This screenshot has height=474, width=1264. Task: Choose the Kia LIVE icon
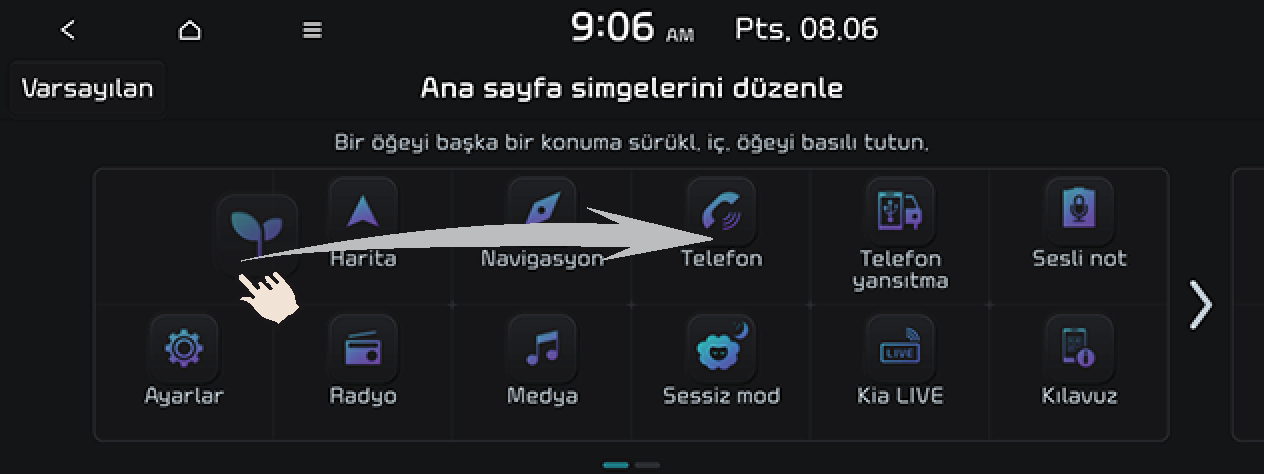[900, 349]
